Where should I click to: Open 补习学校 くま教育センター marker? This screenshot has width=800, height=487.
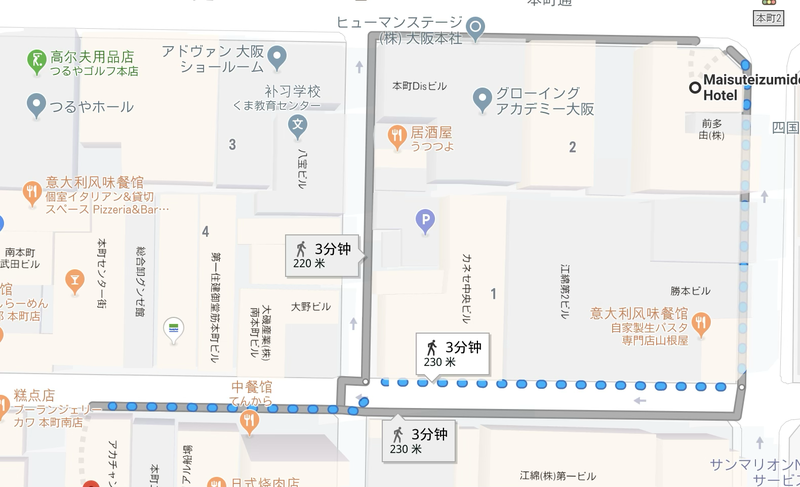[297, 126]
